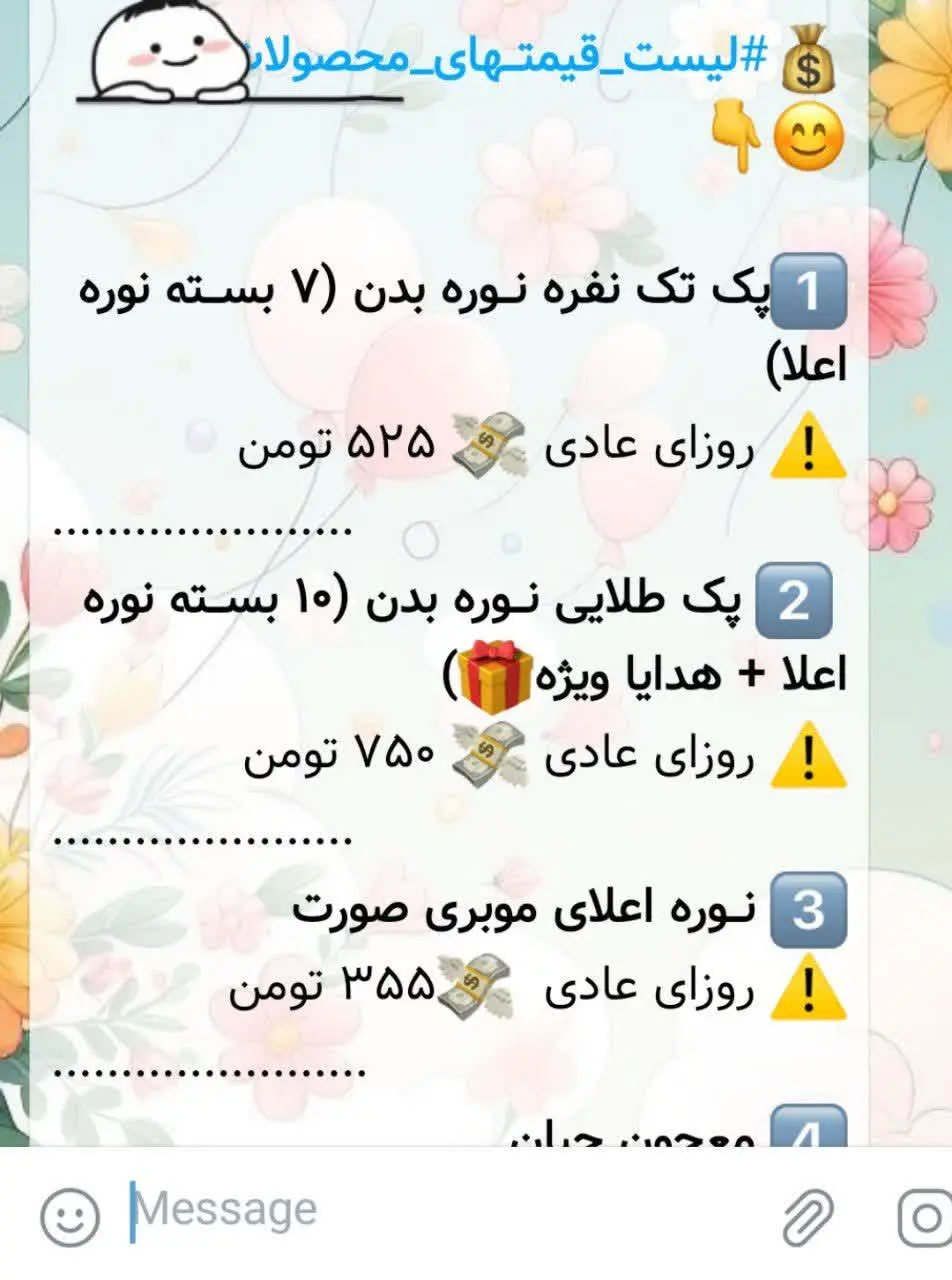This screenshot has height=1280, width=952.
Task: Attach a file with the paperclip icon
Action: click(808, 1215)
